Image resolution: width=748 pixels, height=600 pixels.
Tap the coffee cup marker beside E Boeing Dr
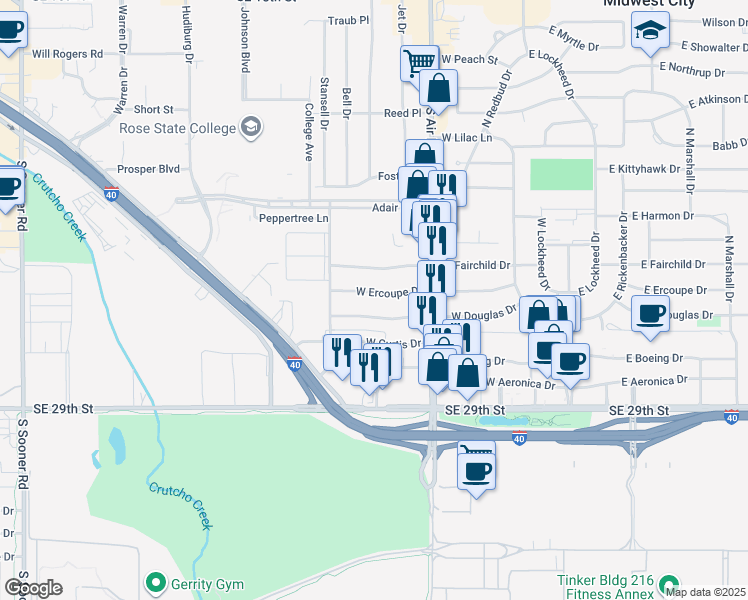click(570, 364)
